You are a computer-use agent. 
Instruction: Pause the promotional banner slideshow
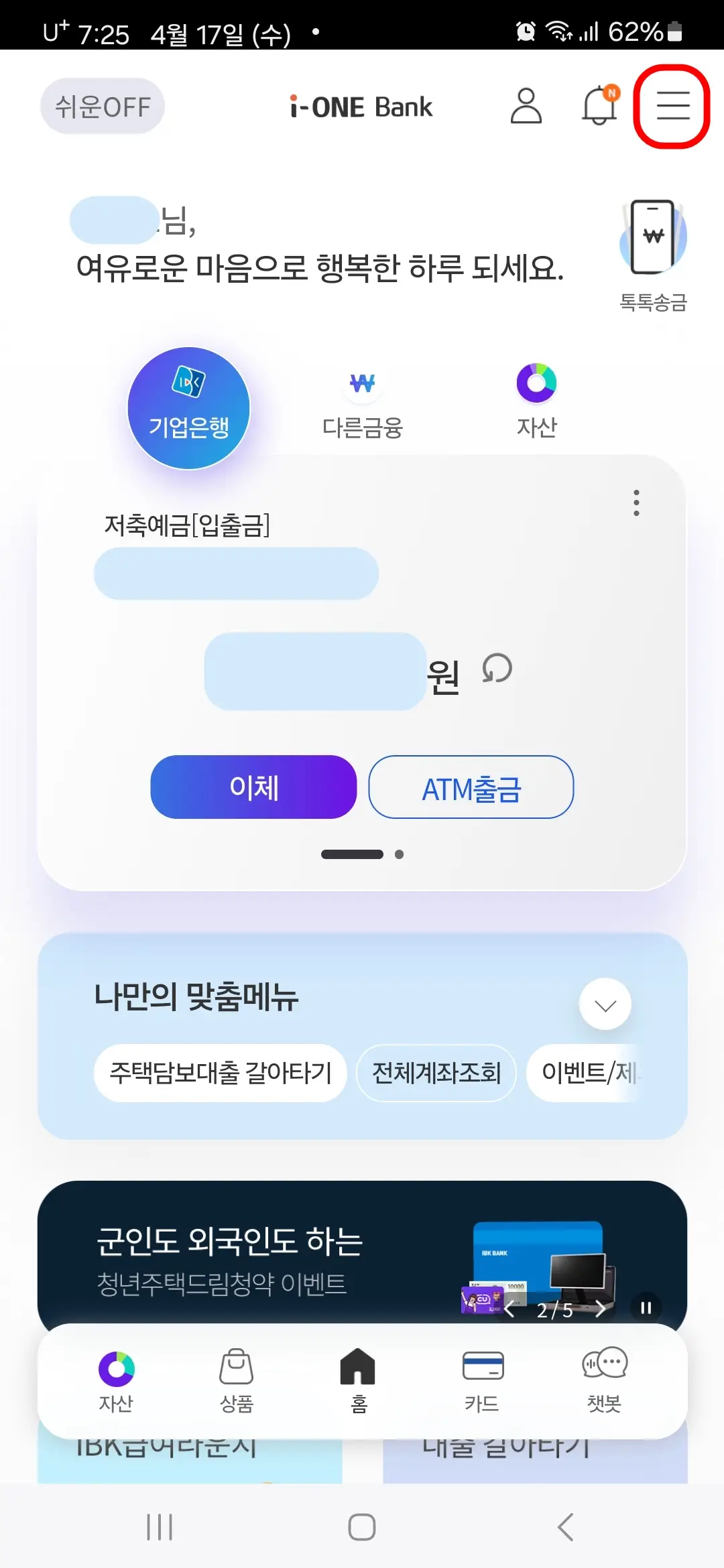(646, 1305)
